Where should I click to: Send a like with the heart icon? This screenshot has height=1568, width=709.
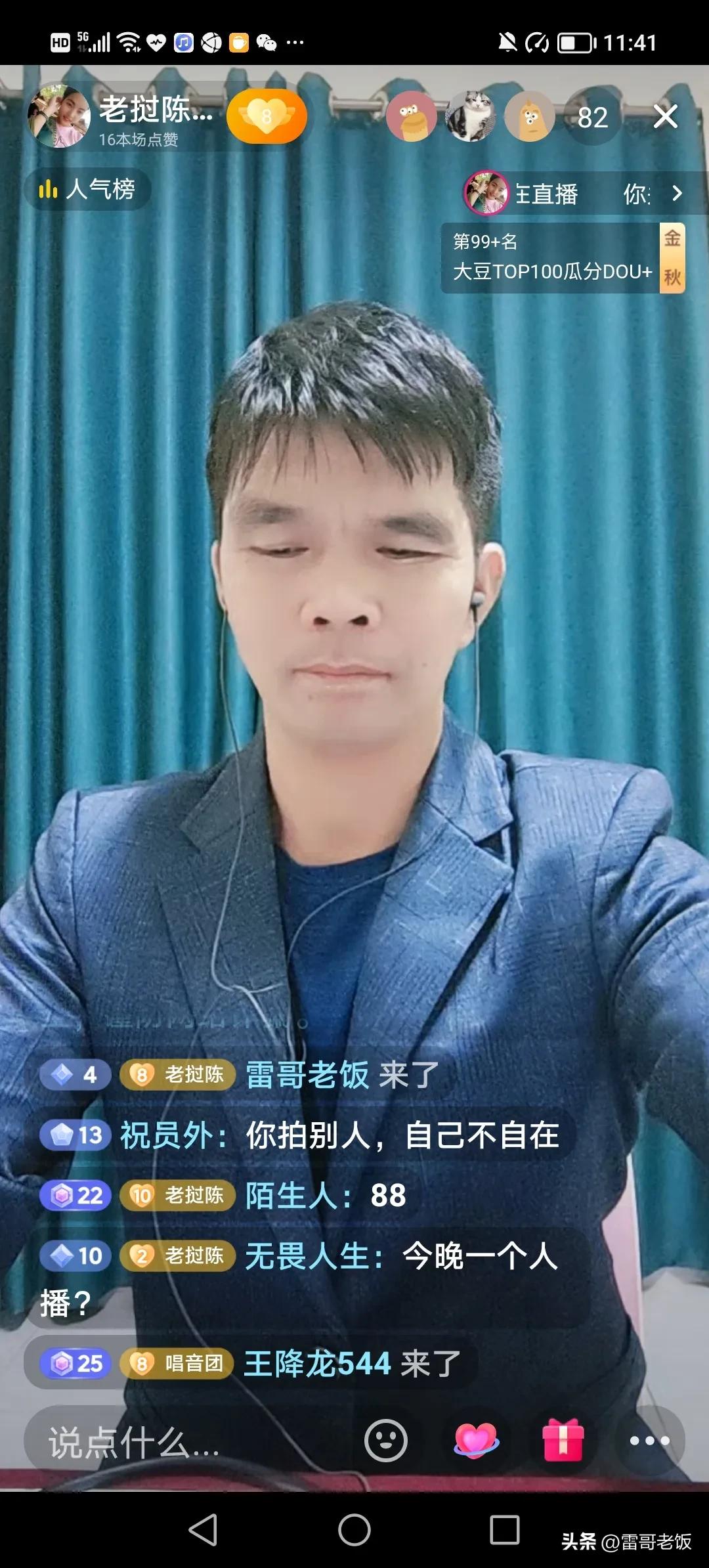[476, 1441]
